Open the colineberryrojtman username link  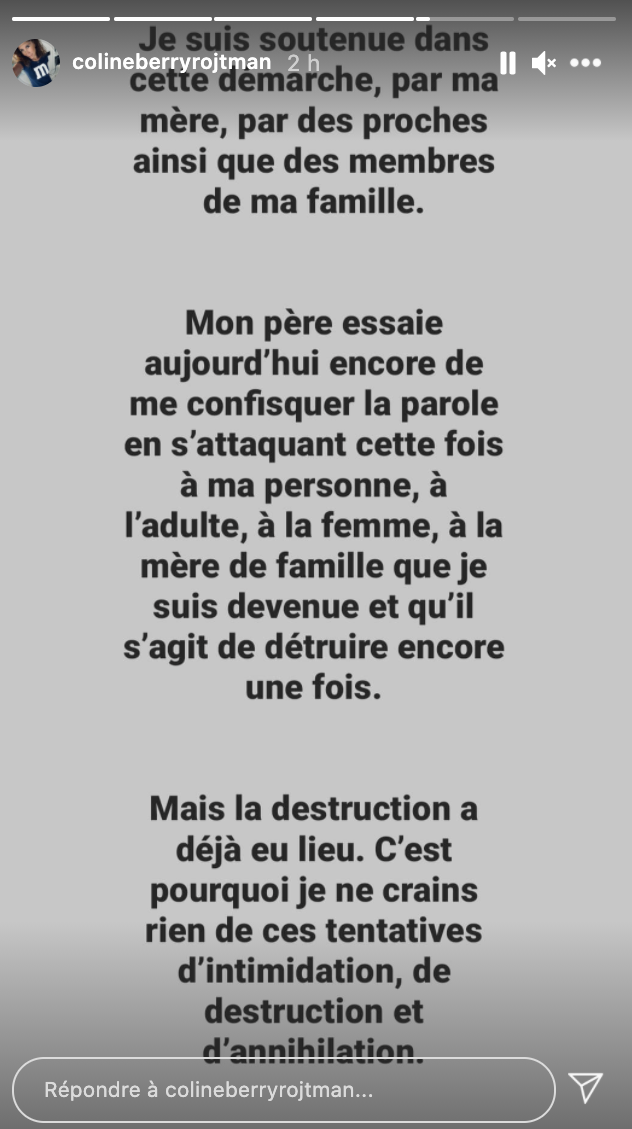pos(171,62)
